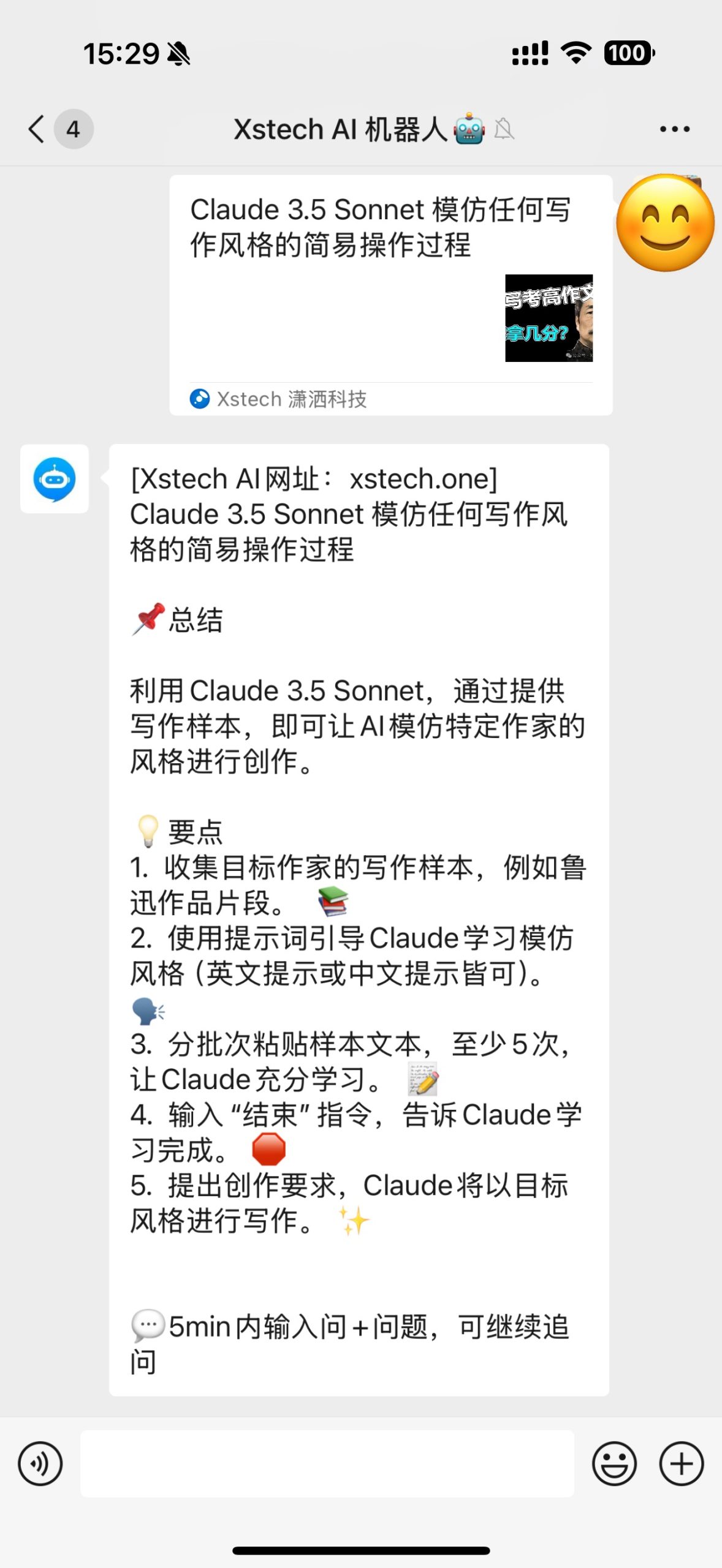Tap the unread count badge showing 4
722x1568 pixels.
tap(73, 129)
